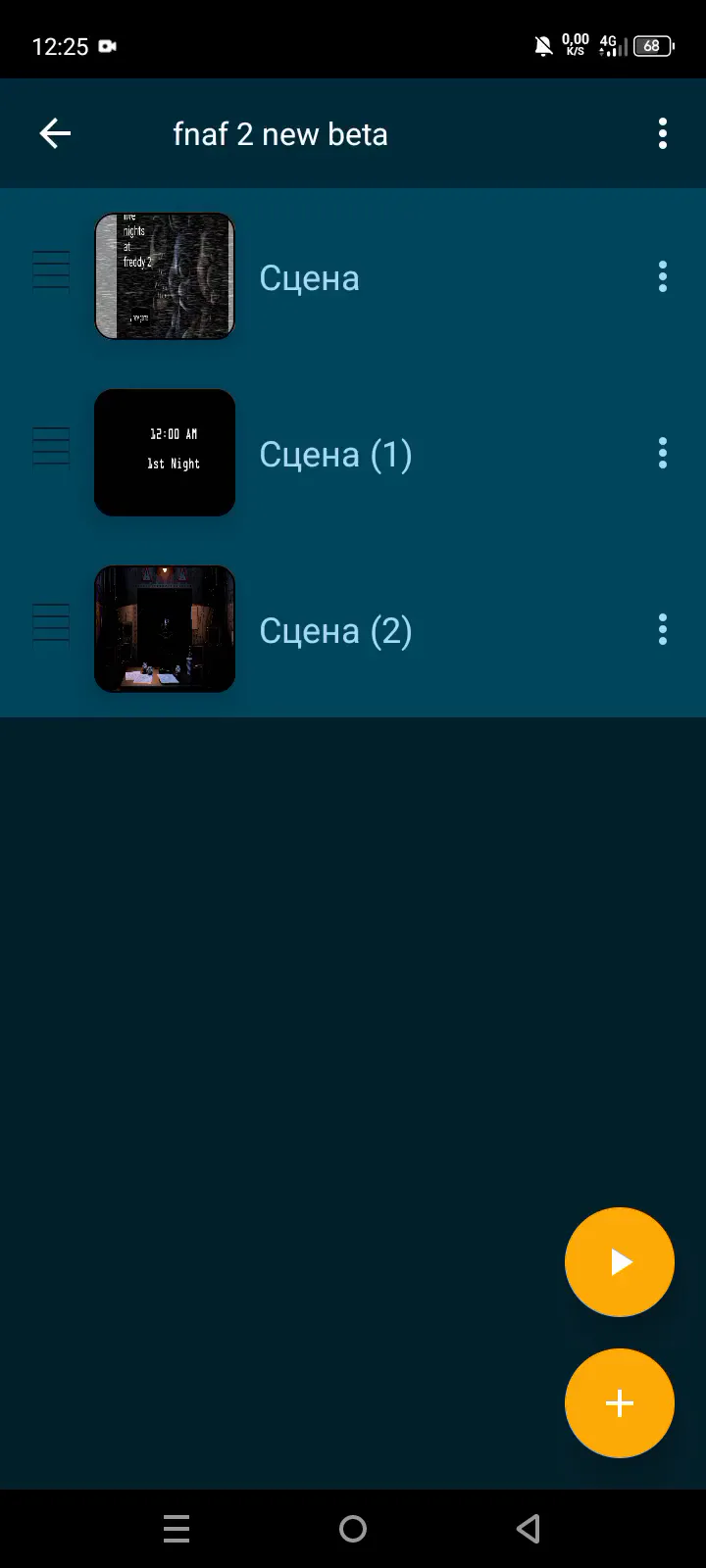Run the project with the play button
706x1568 pixels.
tap(620, 1262)
